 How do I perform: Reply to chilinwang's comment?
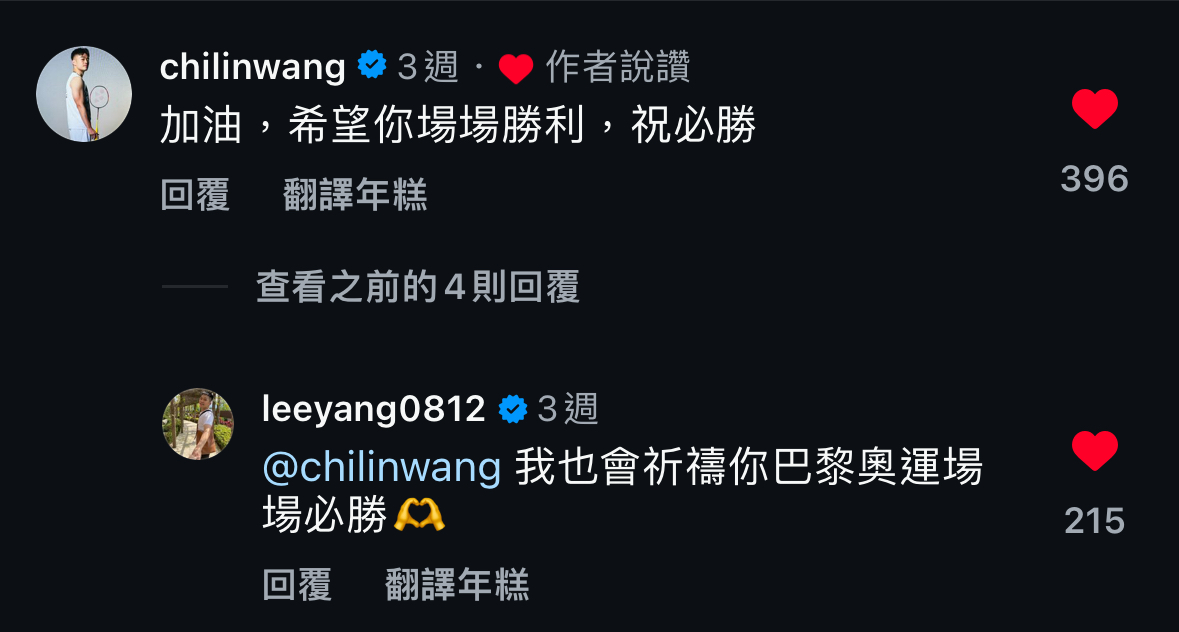[x=195, y=194]
